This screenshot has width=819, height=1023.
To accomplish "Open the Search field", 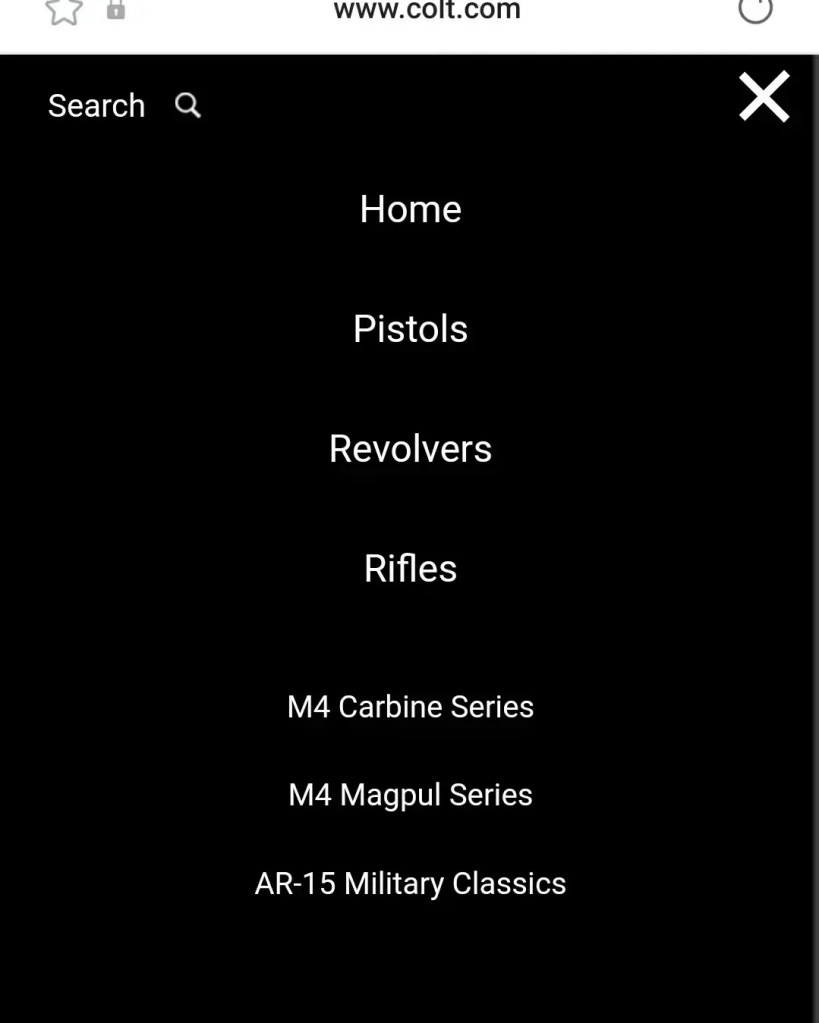I will click(123, 105).
